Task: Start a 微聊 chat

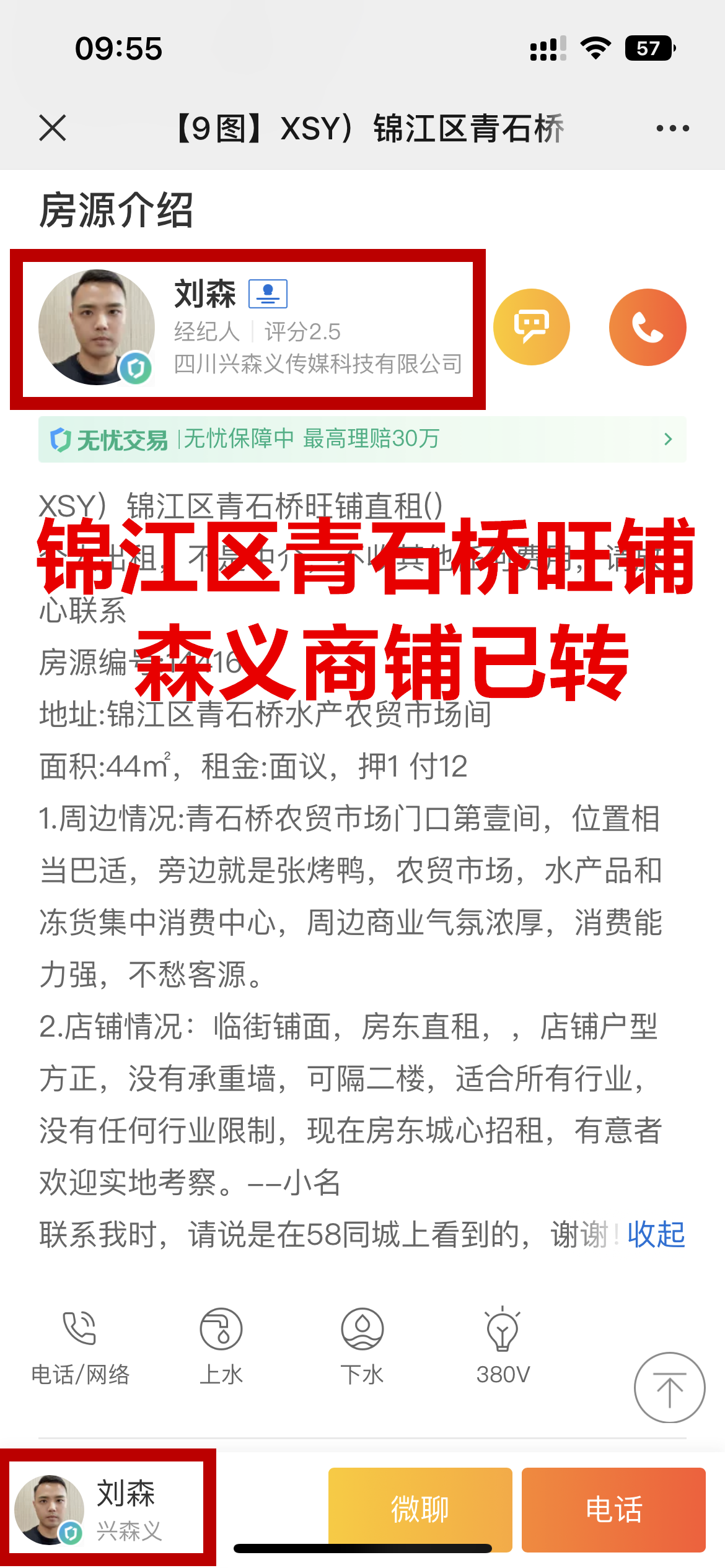Action: point(420,1509)
